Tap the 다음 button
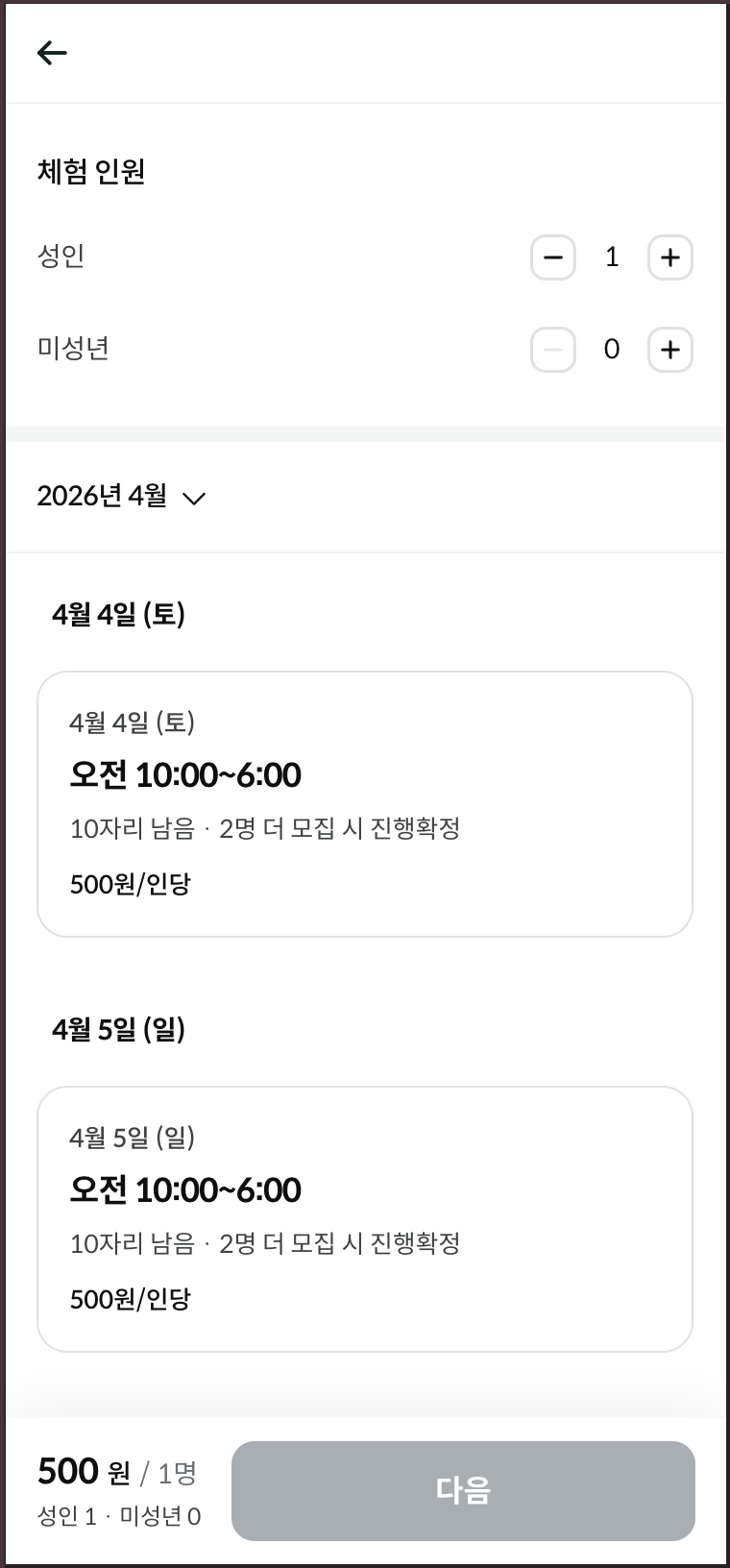Screen dimensions: 730x1568 click(463, 1490)
